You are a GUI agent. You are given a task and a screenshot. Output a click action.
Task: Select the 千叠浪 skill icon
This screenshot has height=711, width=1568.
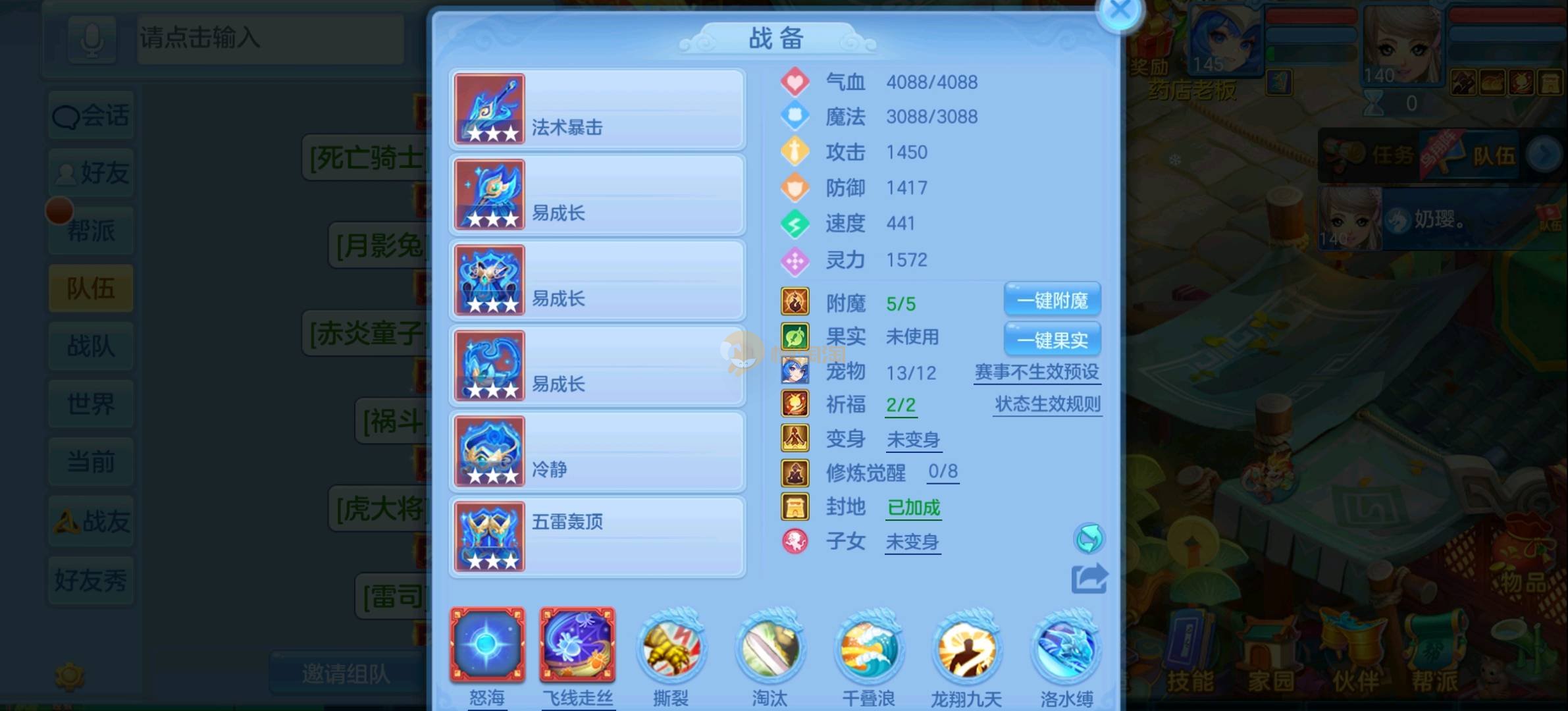coord(868,648)
